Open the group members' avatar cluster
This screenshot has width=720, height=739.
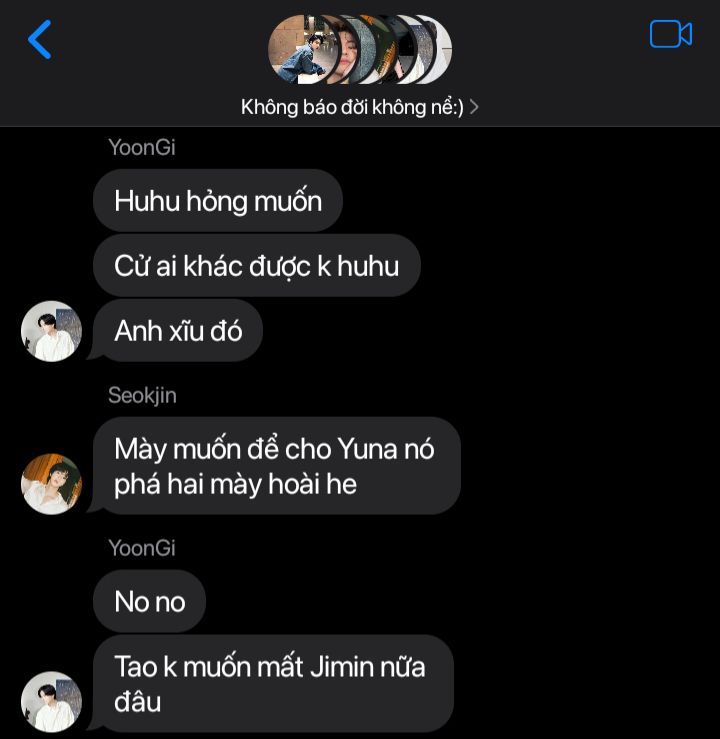360,49
